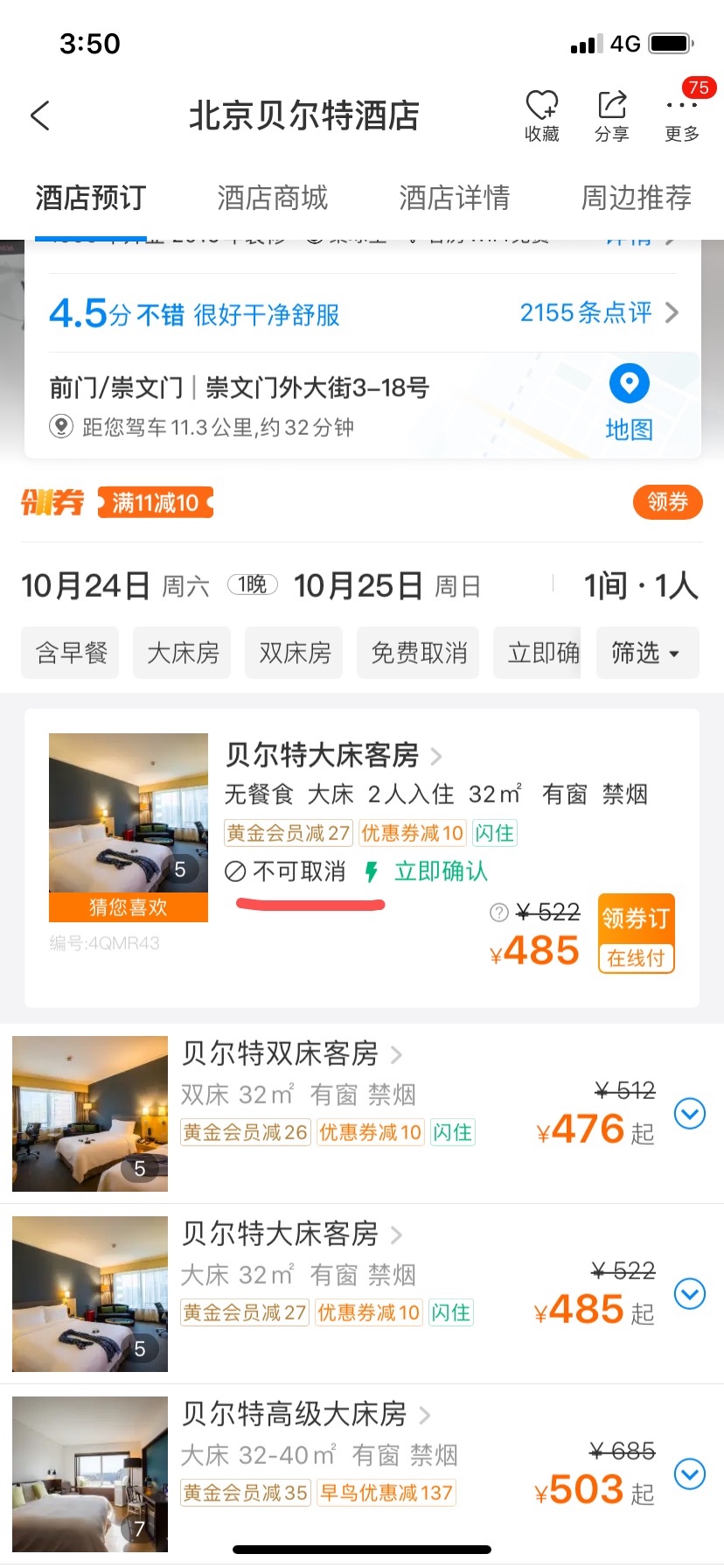Switch to the 周边推荐 tab
The width and height of the screenshot is (724, 1568).
[x=637, y=198]
